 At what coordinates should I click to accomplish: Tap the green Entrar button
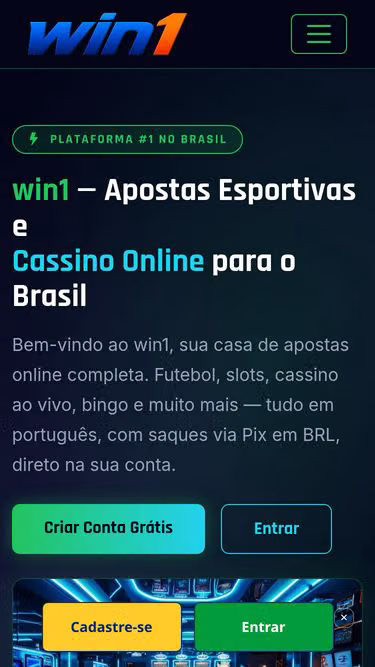[x=264, y=627]
